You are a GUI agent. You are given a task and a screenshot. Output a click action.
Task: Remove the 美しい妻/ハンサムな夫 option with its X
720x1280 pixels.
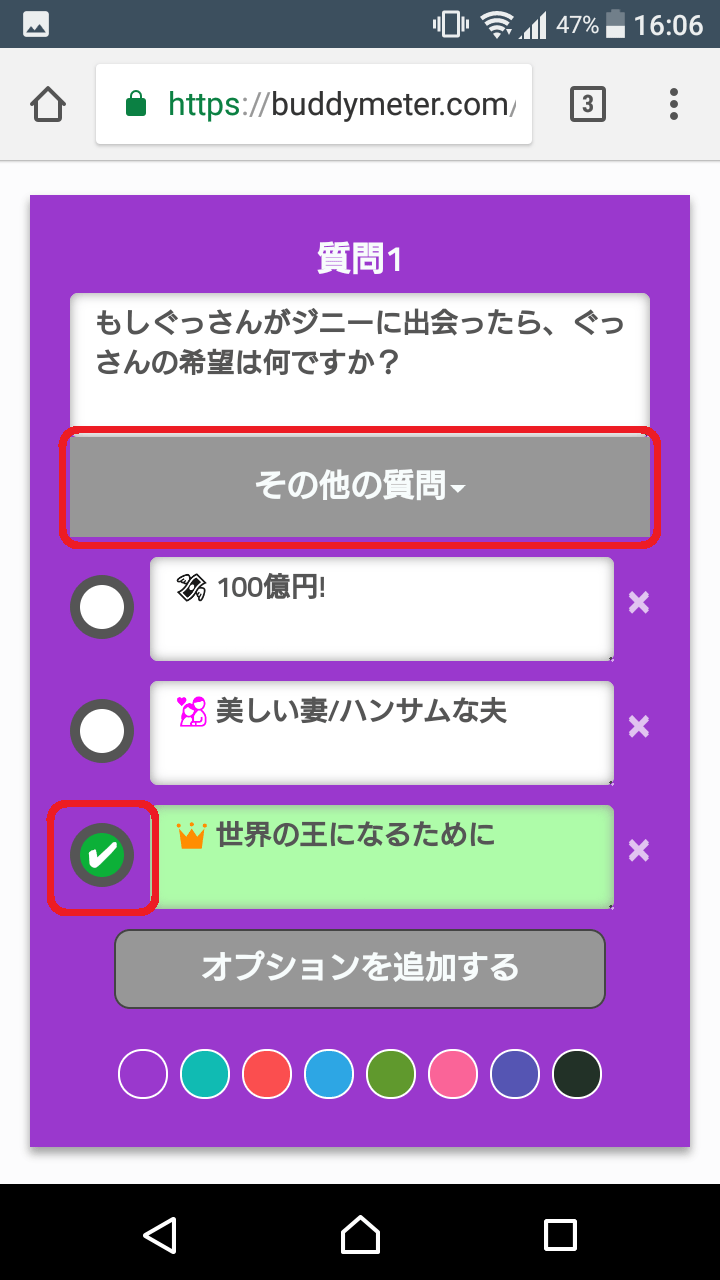coord(639,727)
